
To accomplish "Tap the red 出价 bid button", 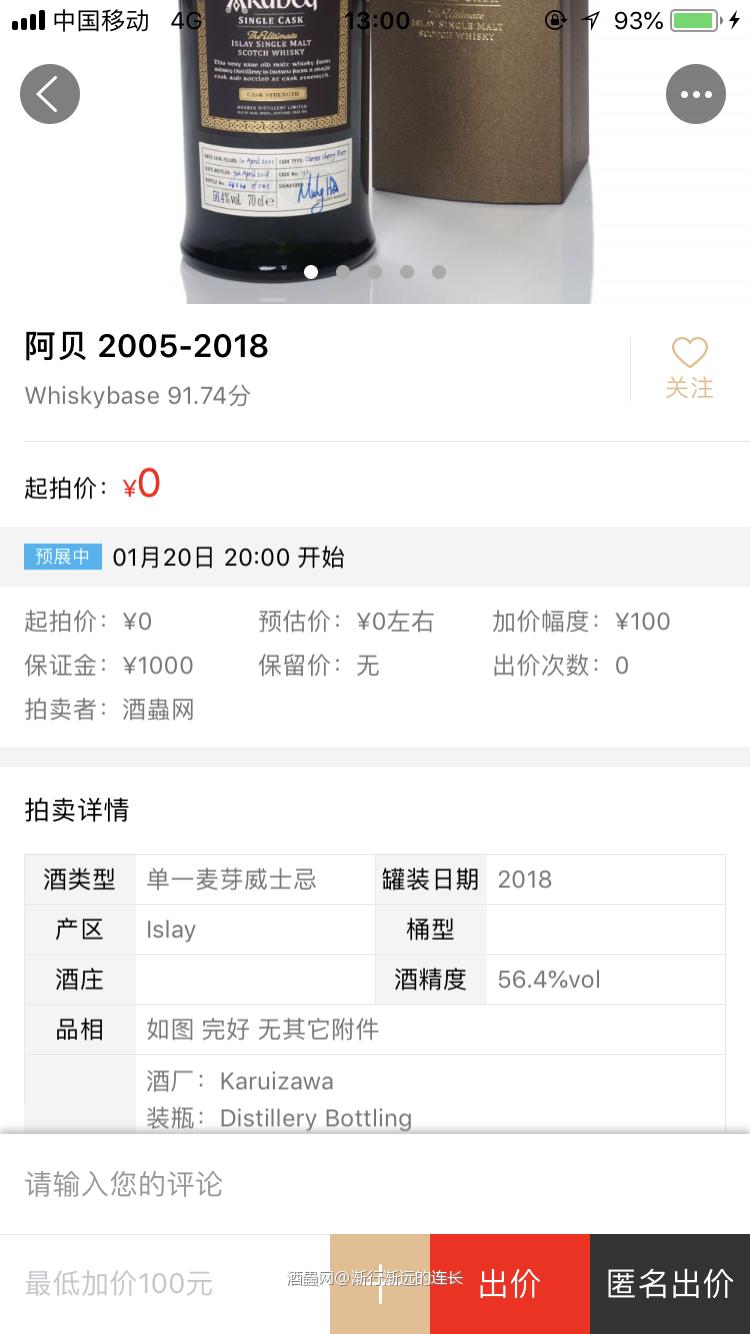I will click(x=509, y=1283).
